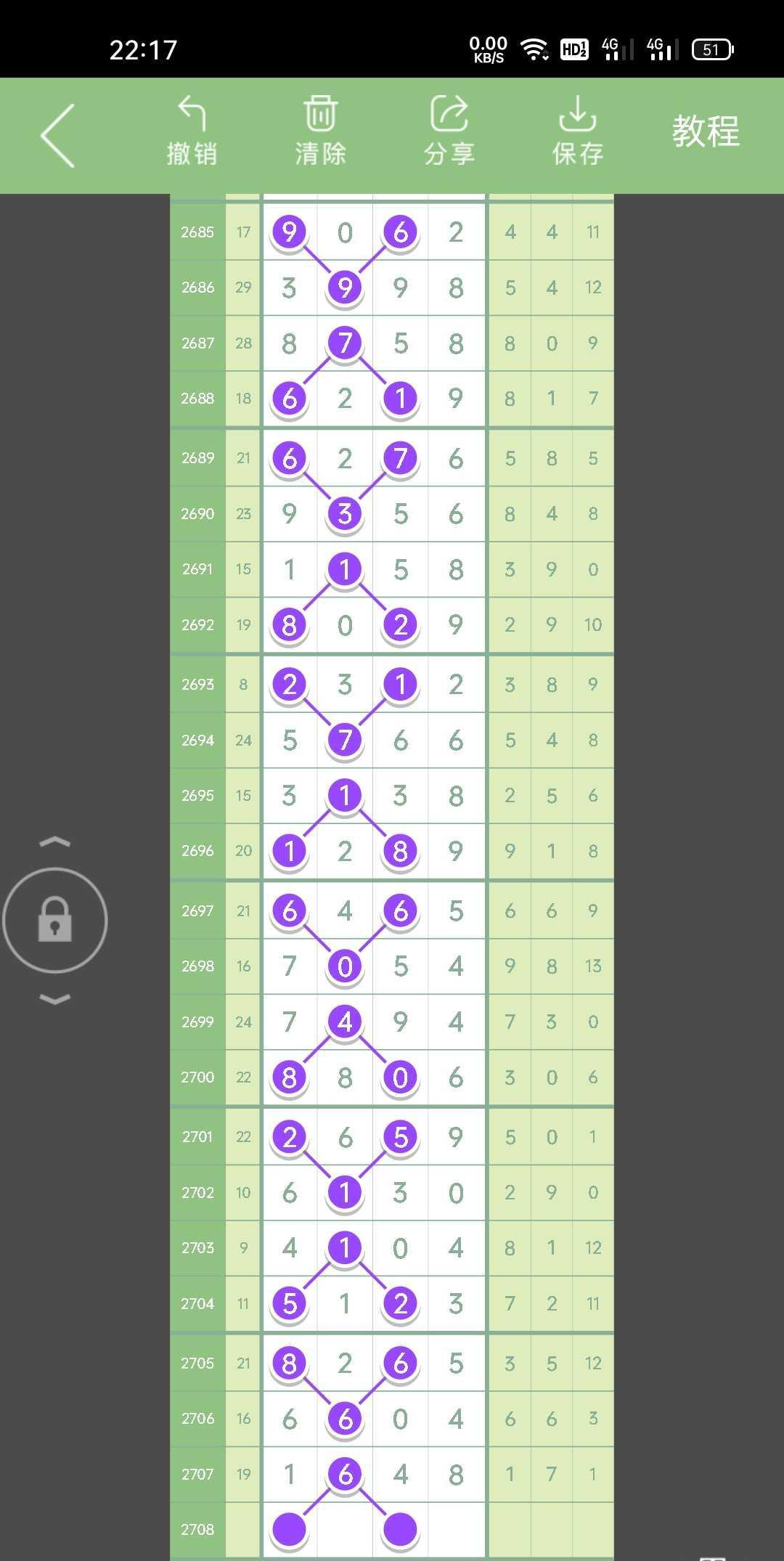Undo the last mark with 撤销
This screenshot has height=1561, width=784.
(192, 131)
